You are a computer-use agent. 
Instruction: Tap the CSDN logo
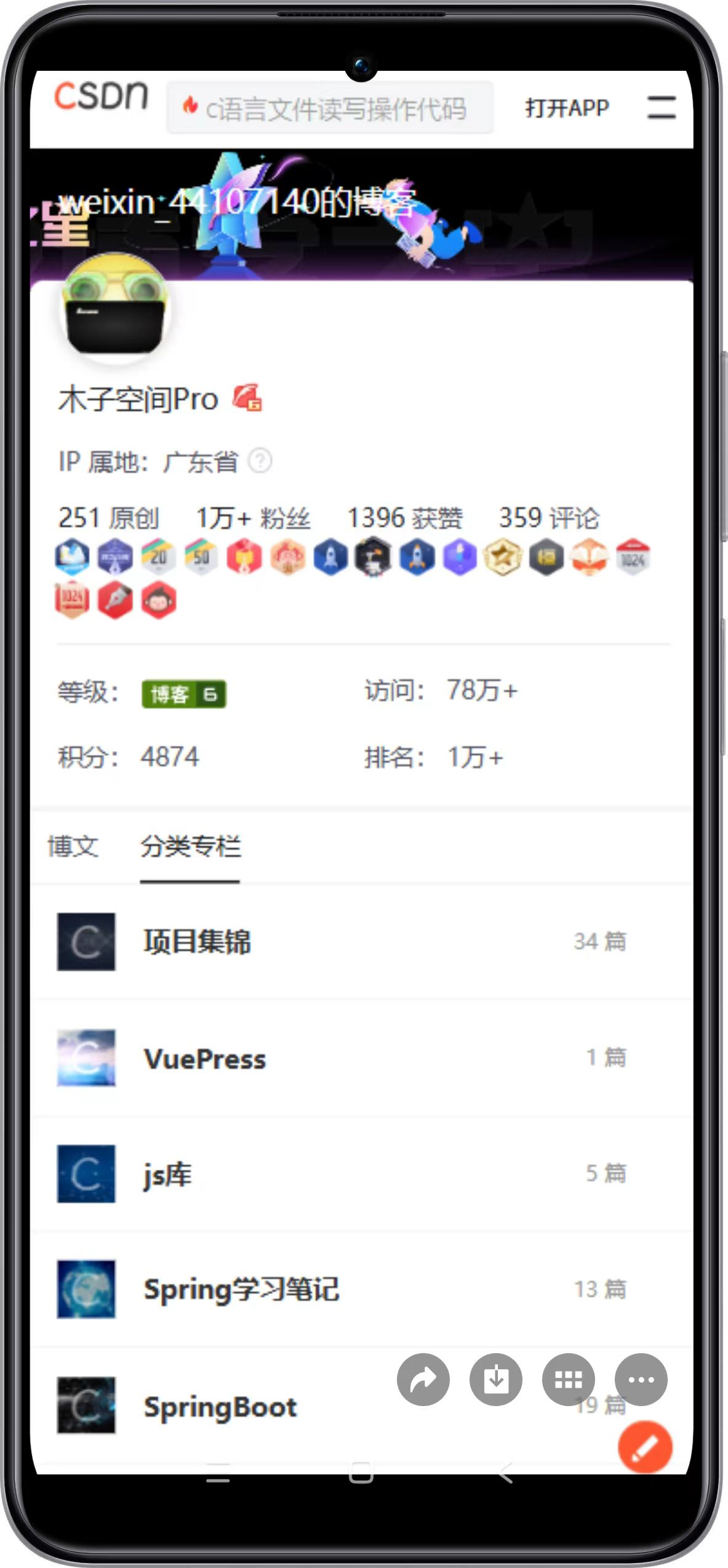[x=101, y=97]
